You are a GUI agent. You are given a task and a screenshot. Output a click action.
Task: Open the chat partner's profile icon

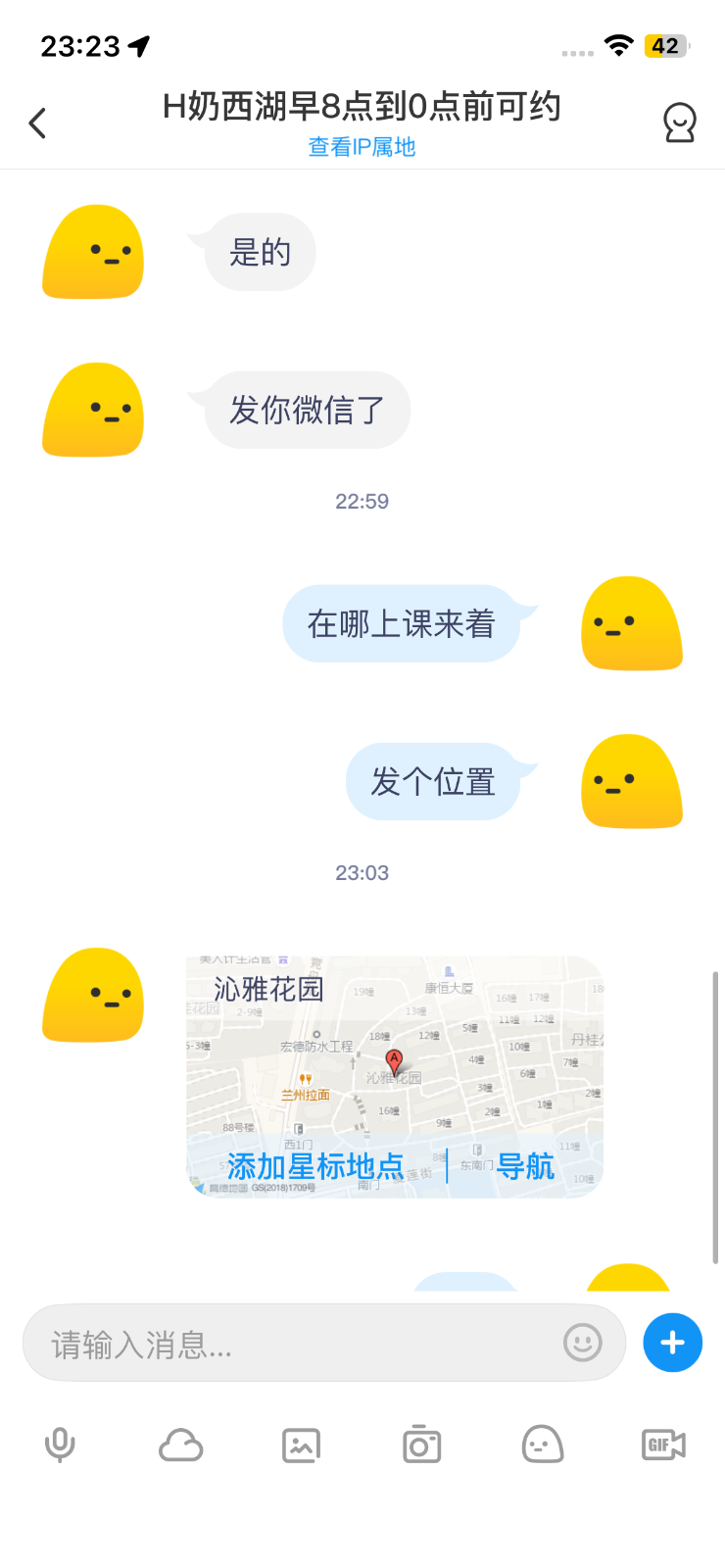click(x=679, y=123)
